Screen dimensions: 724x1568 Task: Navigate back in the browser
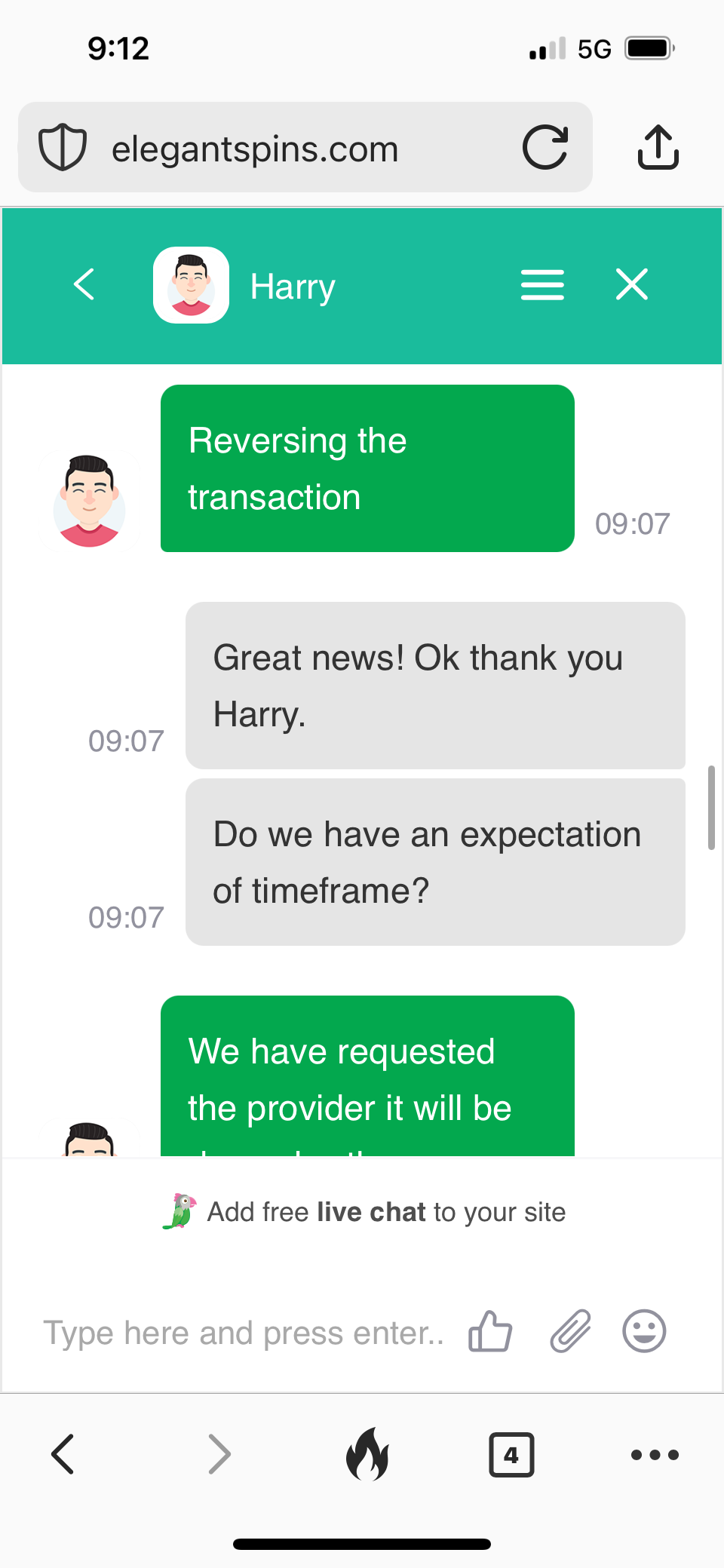63,1454
